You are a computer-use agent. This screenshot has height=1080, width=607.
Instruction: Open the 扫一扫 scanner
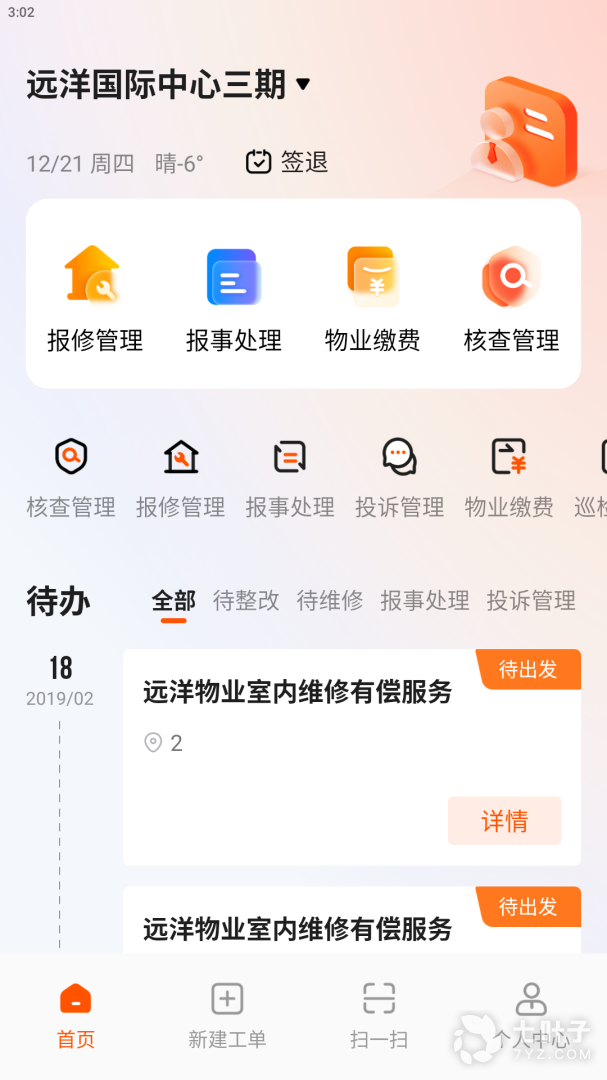379,1015
